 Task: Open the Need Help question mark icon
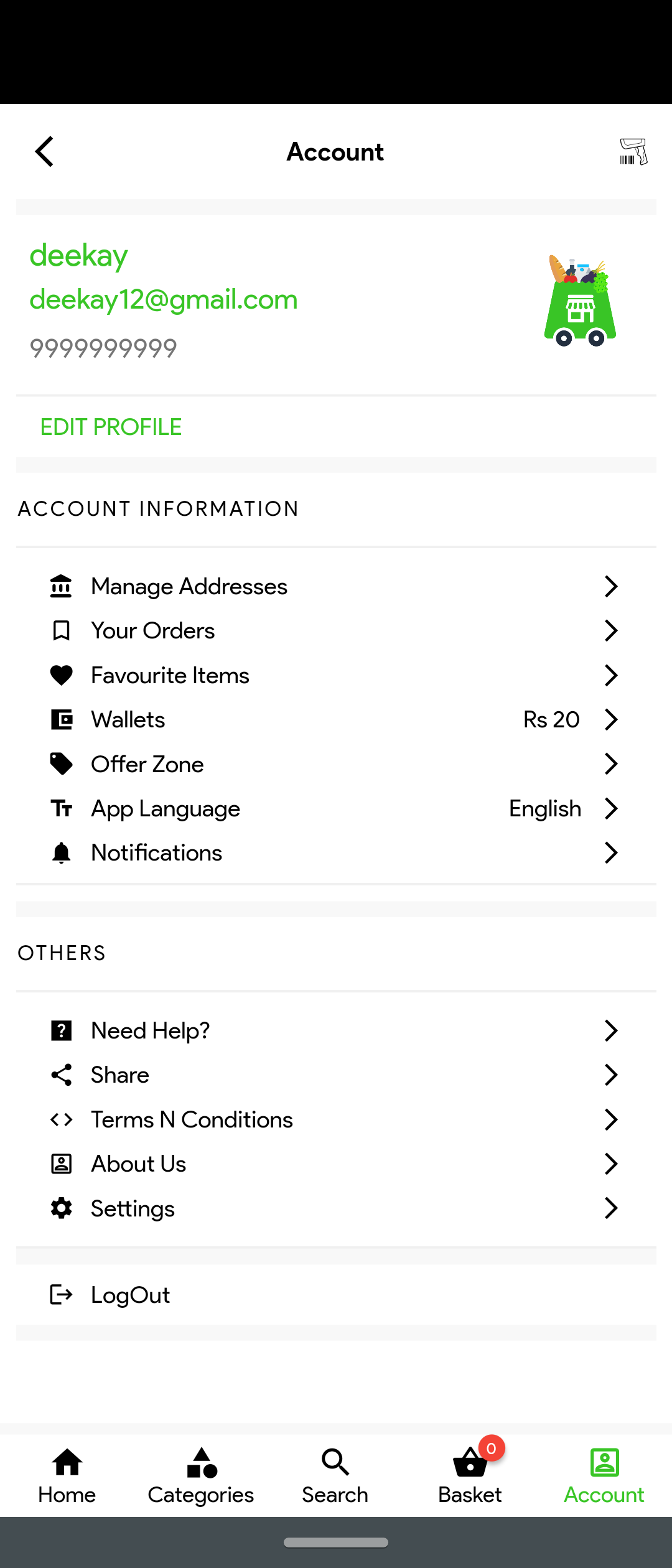[60, 1030]
